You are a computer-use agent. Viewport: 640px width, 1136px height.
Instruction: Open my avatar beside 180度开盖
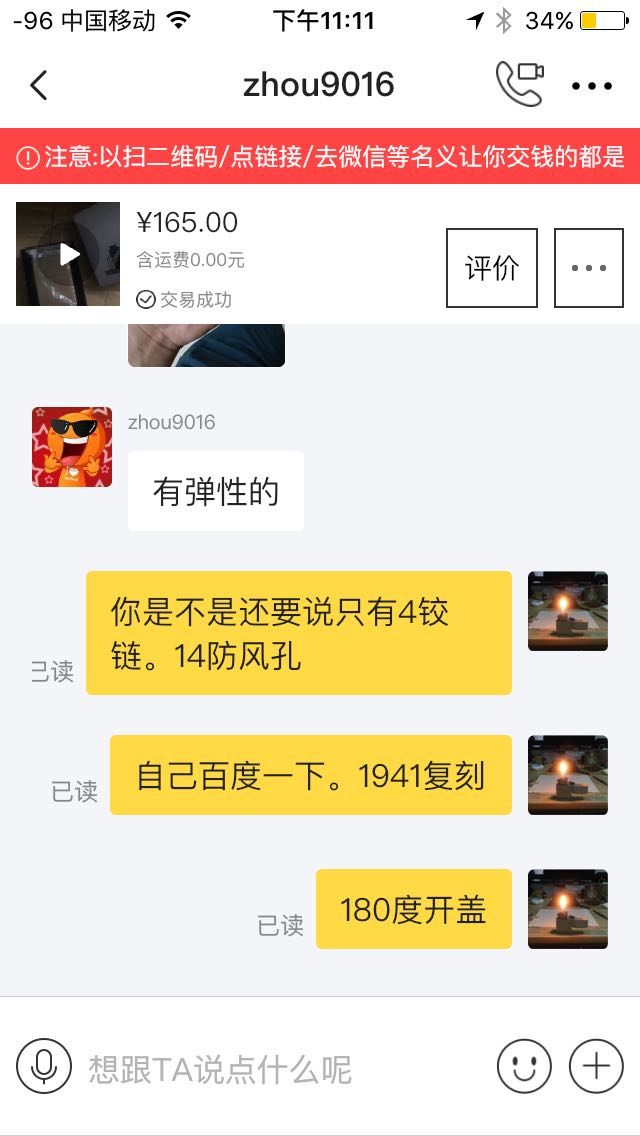[567, 909]
